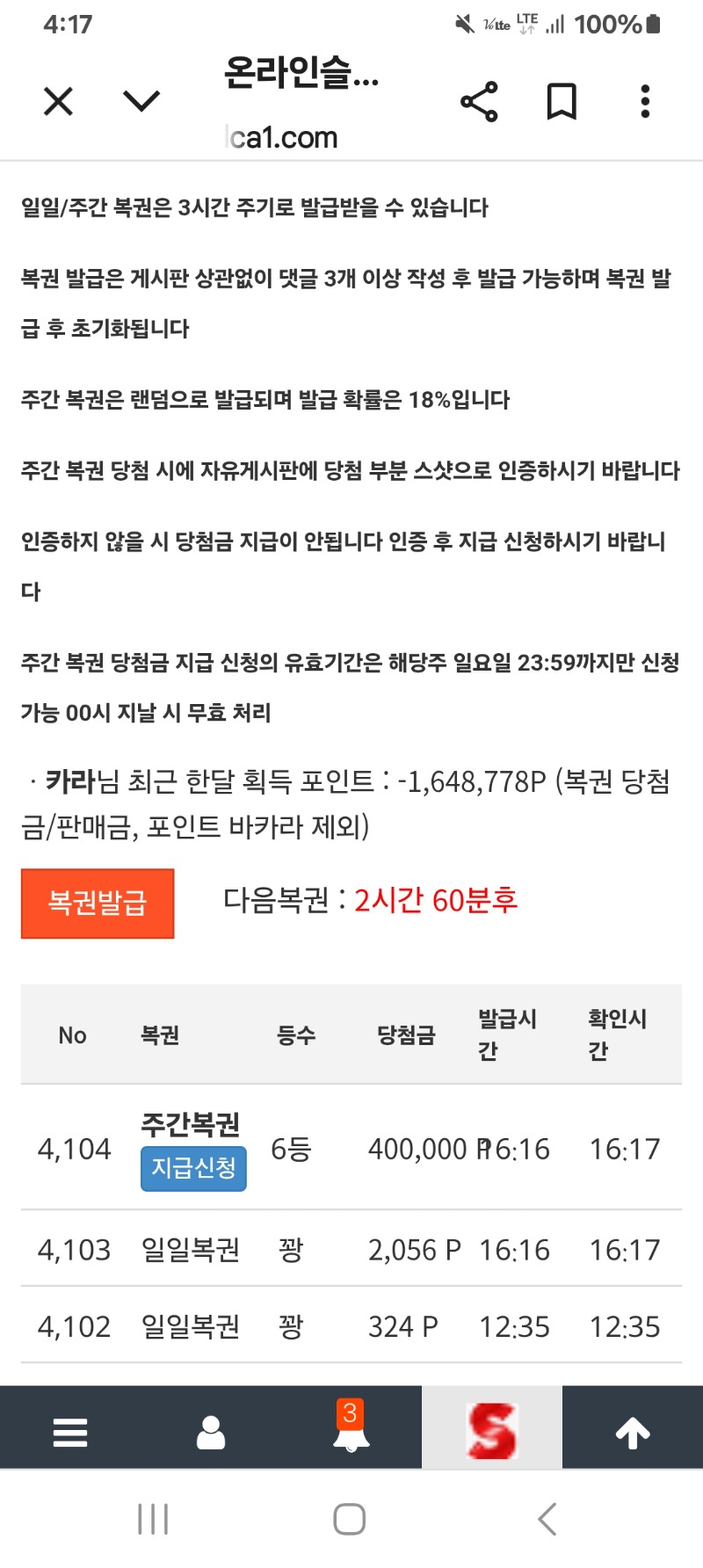Image resolution: width=703 pixels, height=1568 pixels.
Task: Jump to top with up arrow
Action: coord(633,1432)
